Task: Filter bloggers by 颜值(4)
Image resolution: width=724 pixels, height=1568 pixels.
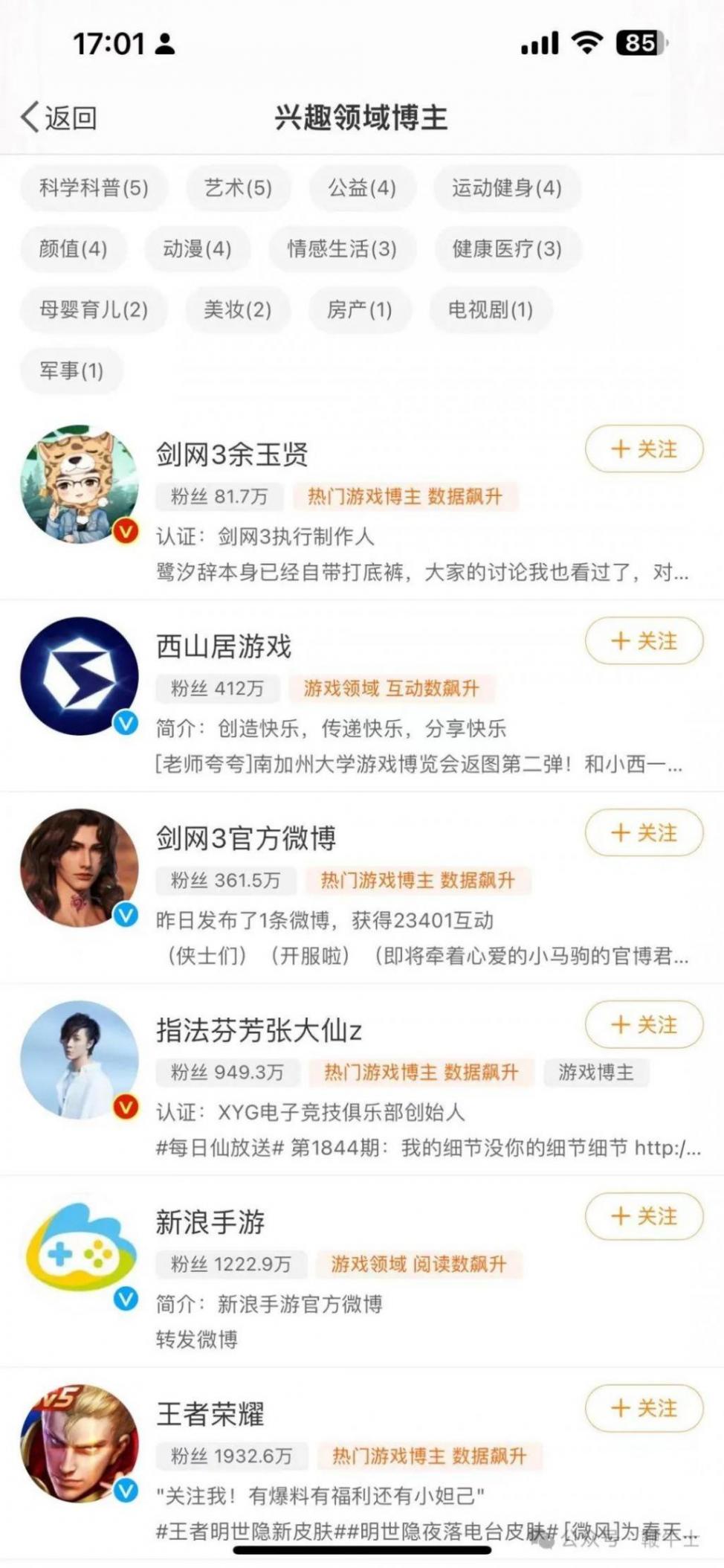Action: 73,248
